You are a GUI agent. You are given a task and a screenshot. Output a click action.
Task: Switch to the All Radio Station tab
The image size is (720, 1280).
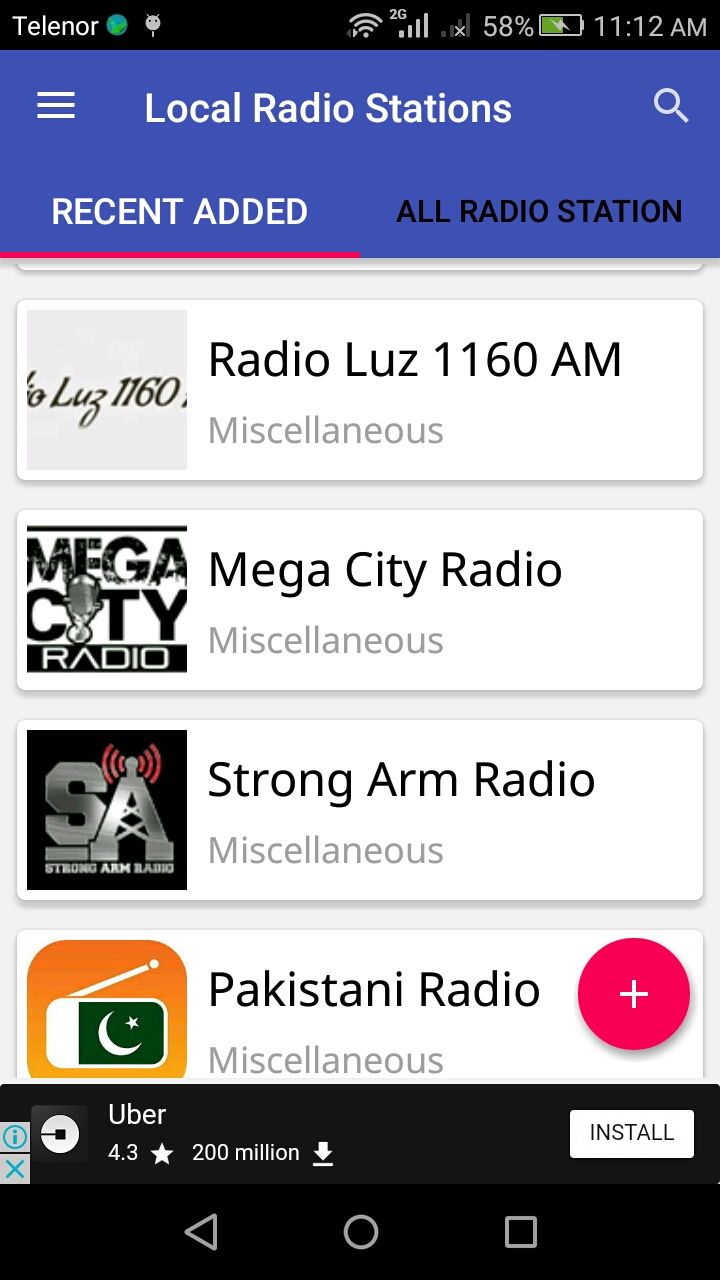(539, 212)
